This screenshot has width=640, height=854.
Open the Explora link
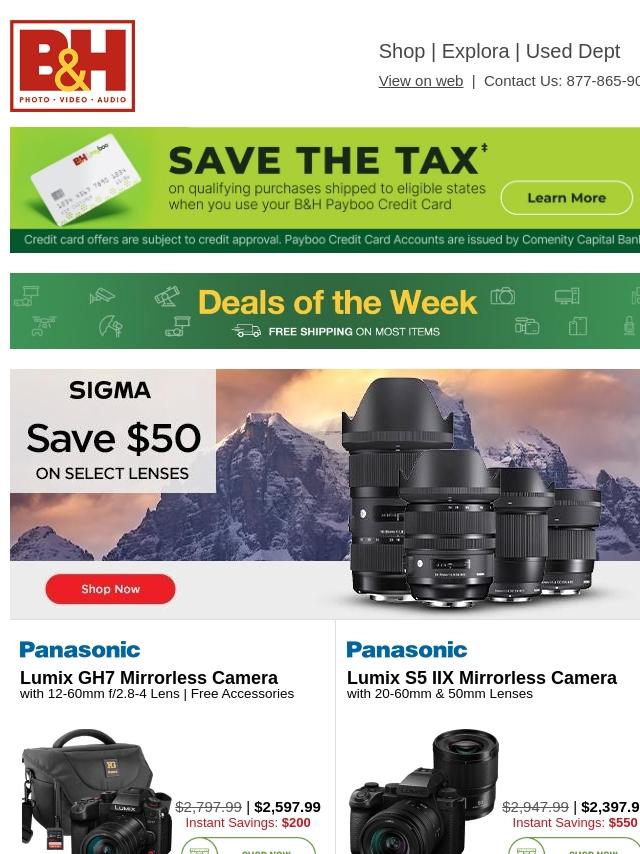pos(475,51)
